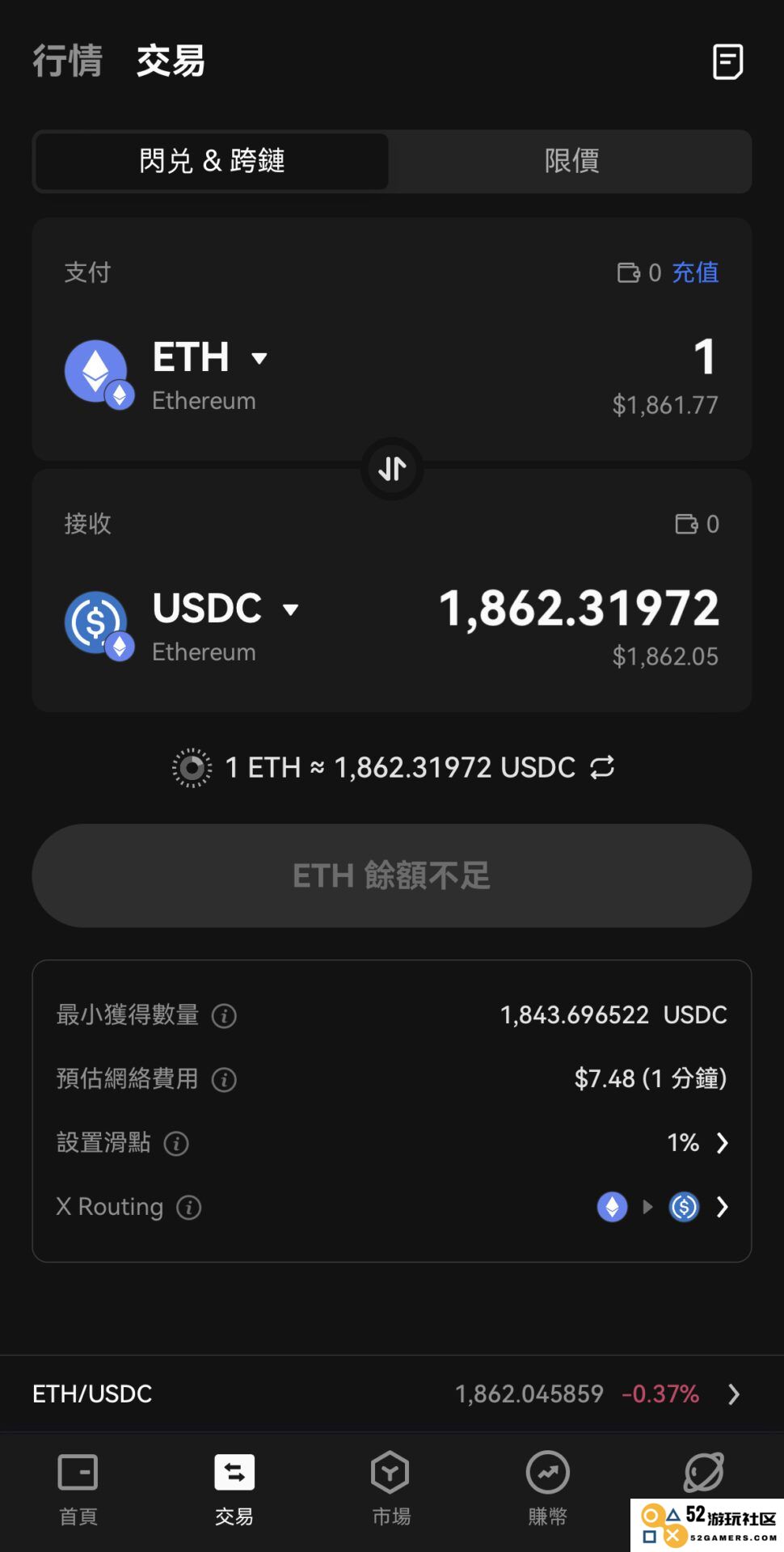The height and width of the screenshot is (1552, 784).
Task: Open the planet discover tab
Action: coord(704,1473)
